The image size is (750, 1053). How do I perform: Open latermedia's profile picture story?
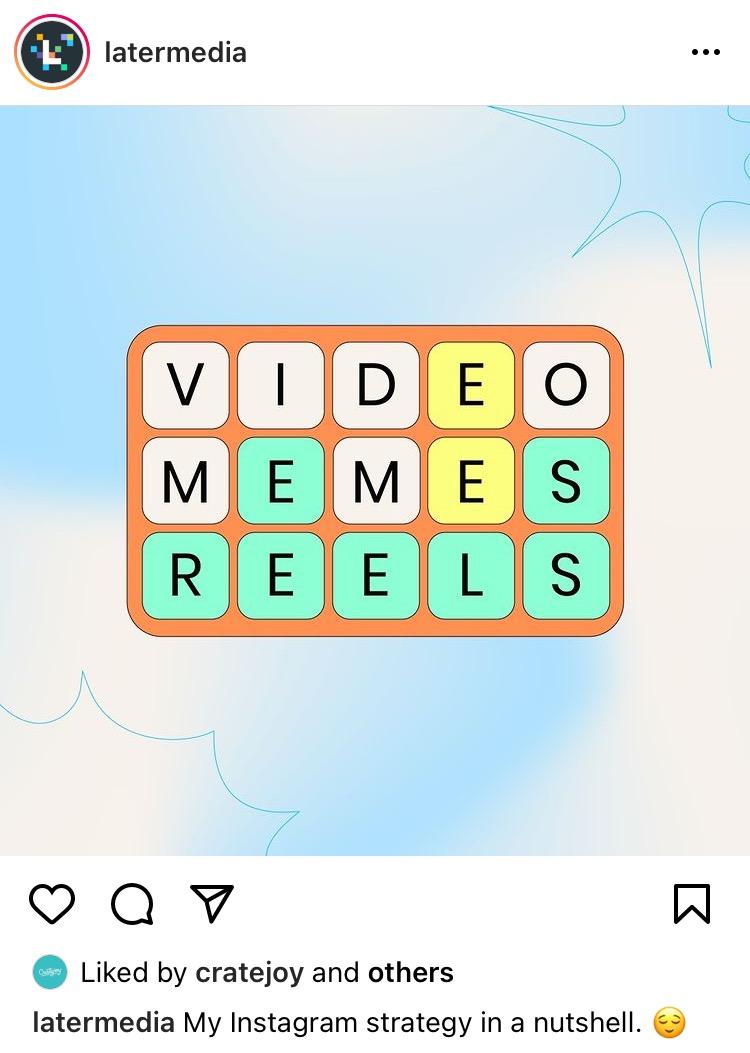pyautogui.click(x=52, y=52)
